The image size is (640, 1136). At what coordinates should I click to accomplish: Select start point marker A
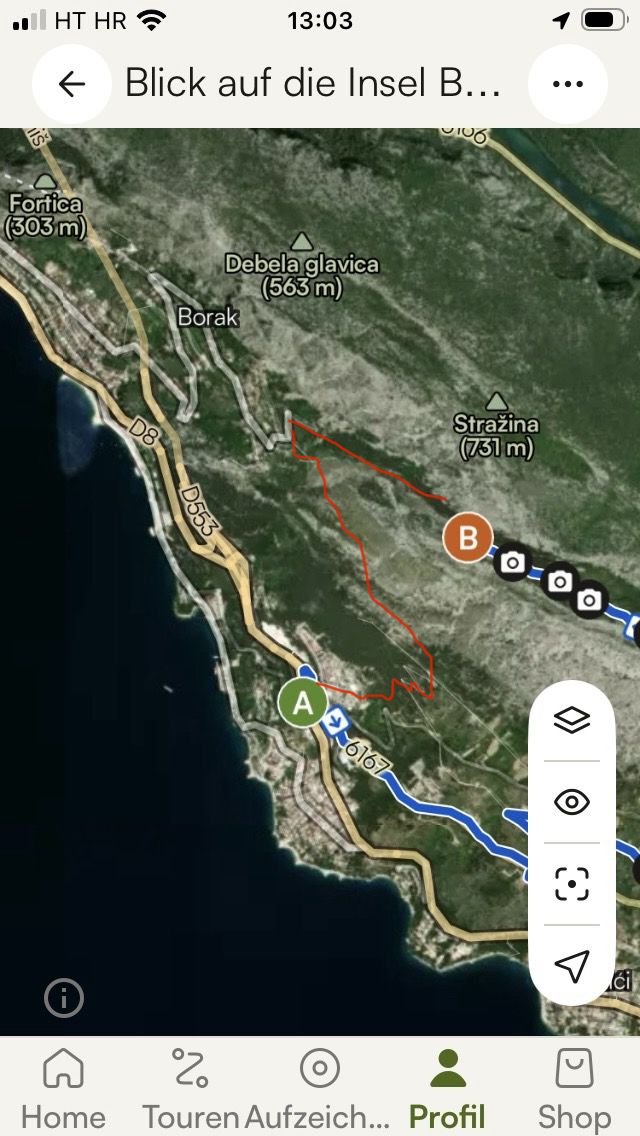coord(303,703)
